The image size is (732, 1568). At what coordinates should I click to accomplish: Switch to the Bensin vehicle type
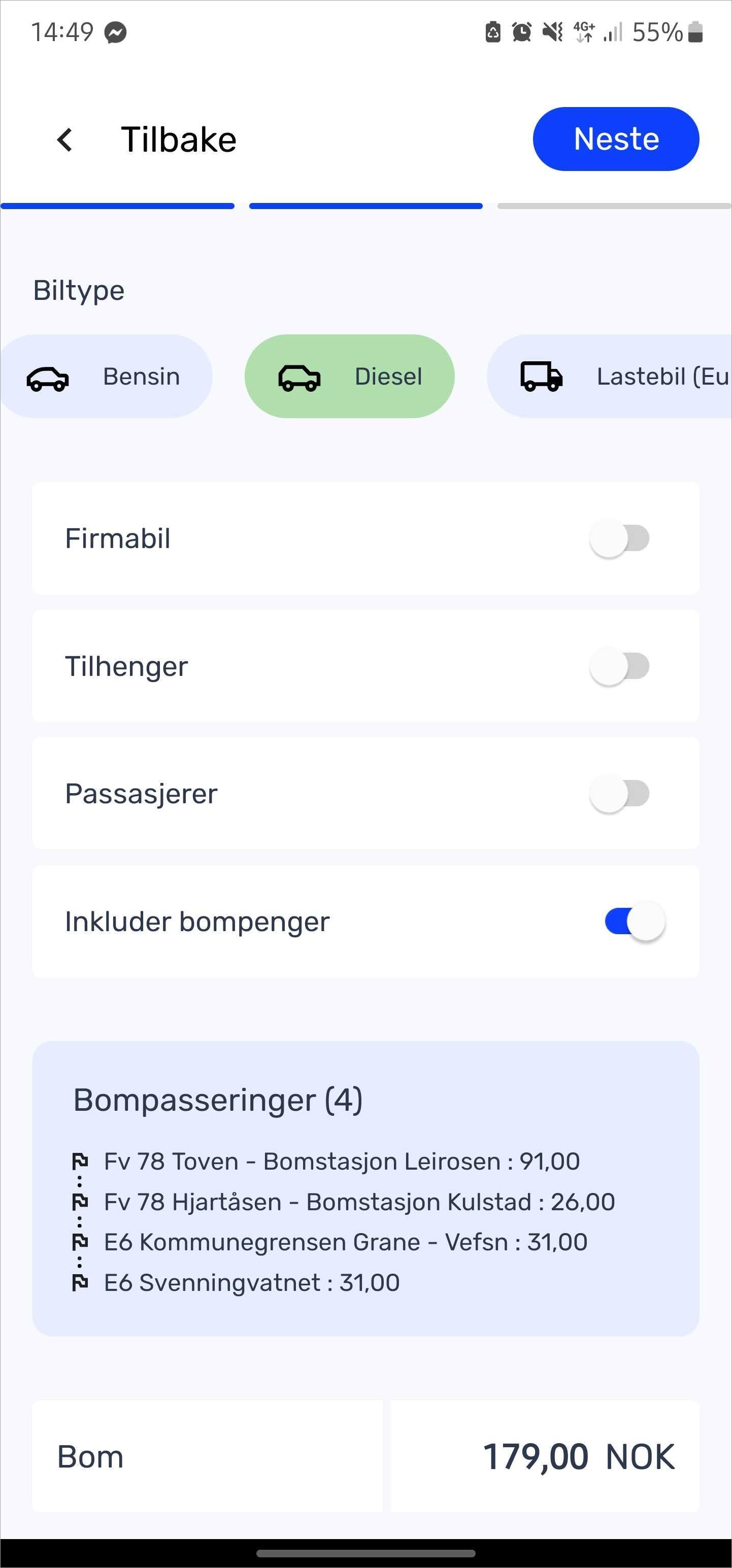[107, 376]
